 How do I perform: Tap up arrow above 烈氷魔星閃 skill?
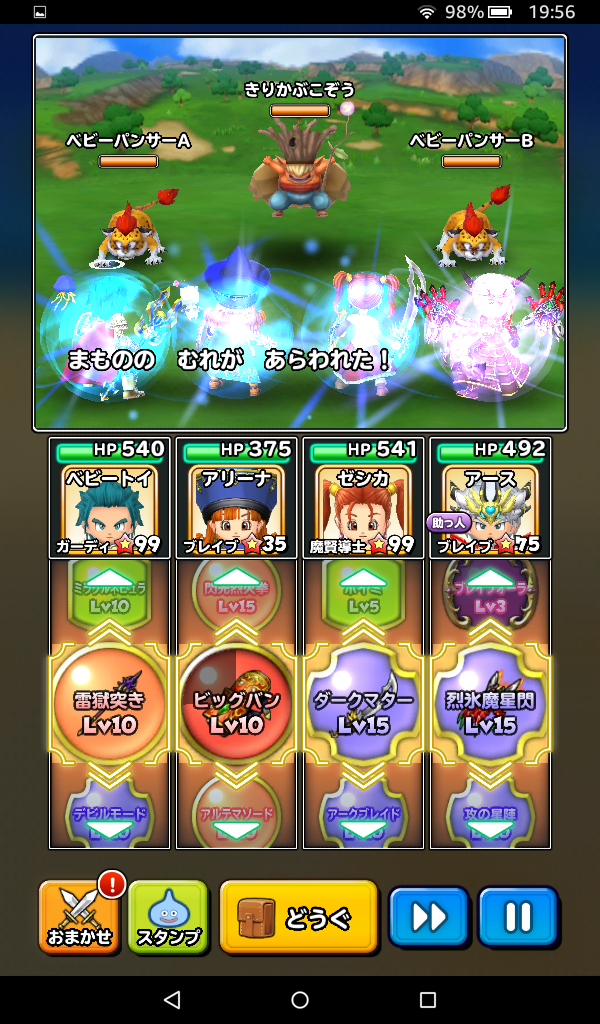[490, 580]
